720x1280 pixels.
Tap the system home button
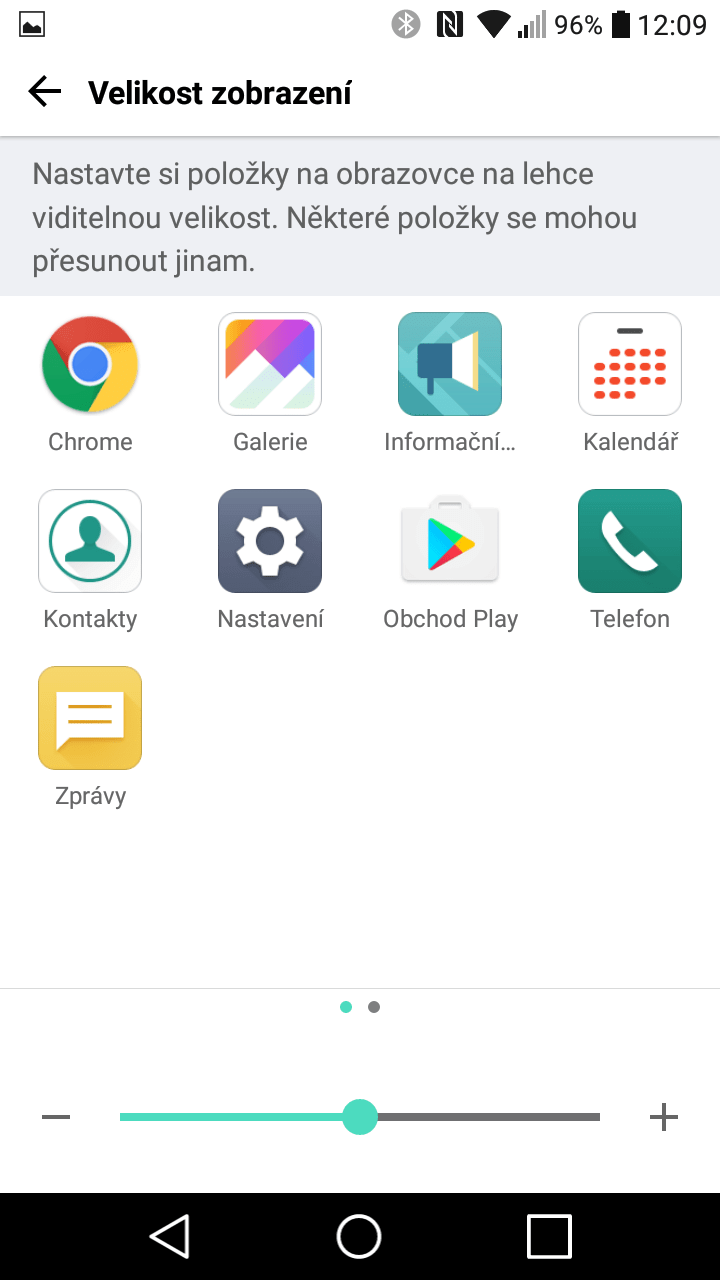tap(359, 1236)
